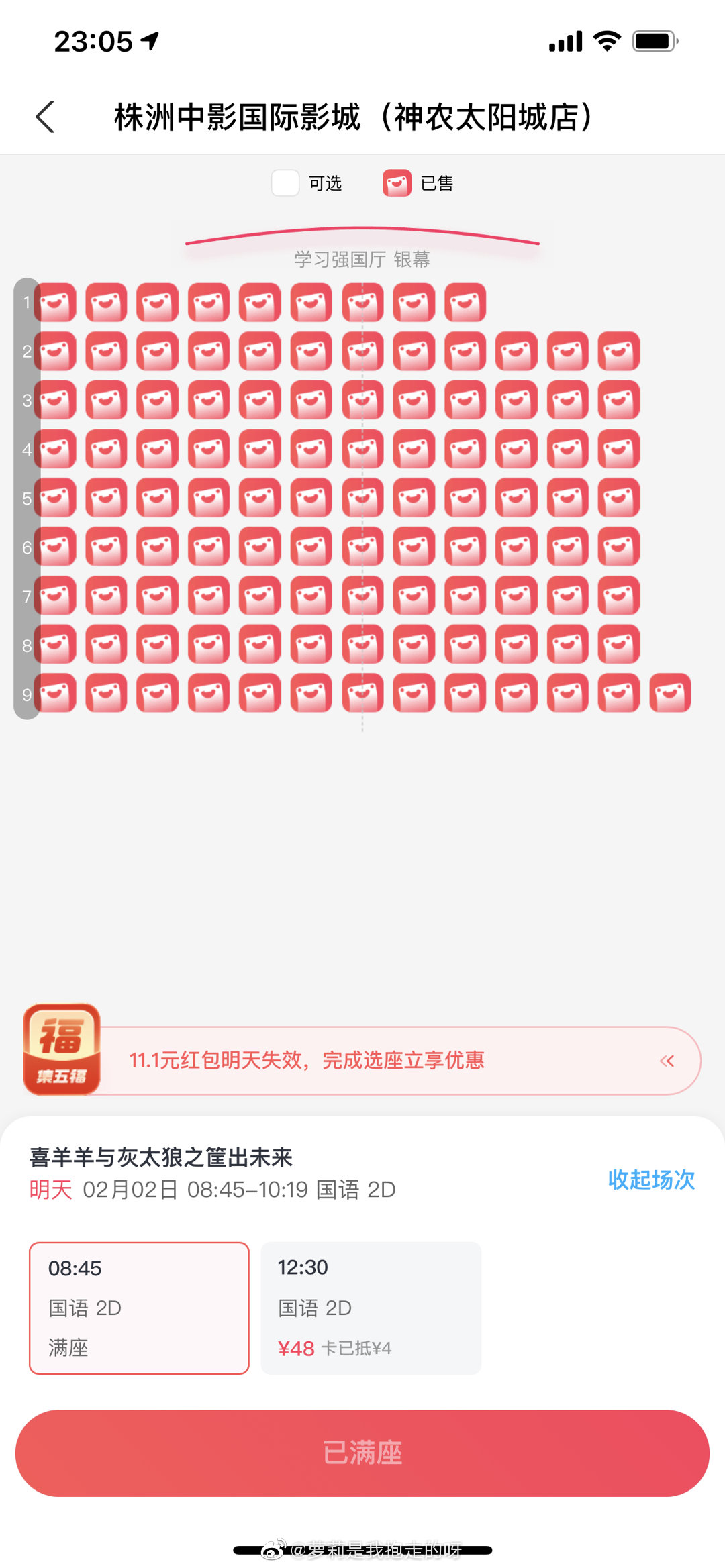725x1568 pixels.
Task: Tap the 已满座 button
Action: click(x=362, y=1453)
